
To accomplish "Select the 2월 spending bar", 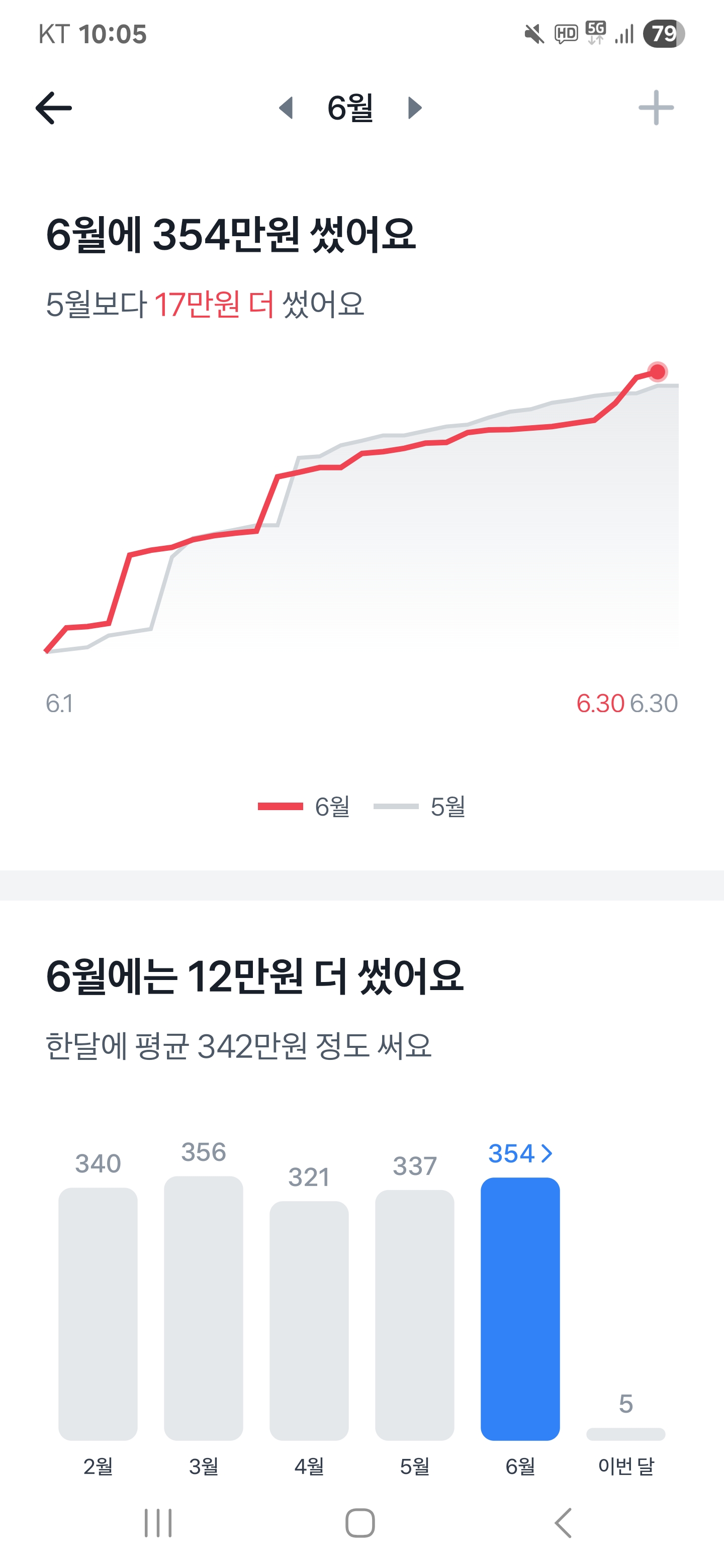I will 98,1314.
